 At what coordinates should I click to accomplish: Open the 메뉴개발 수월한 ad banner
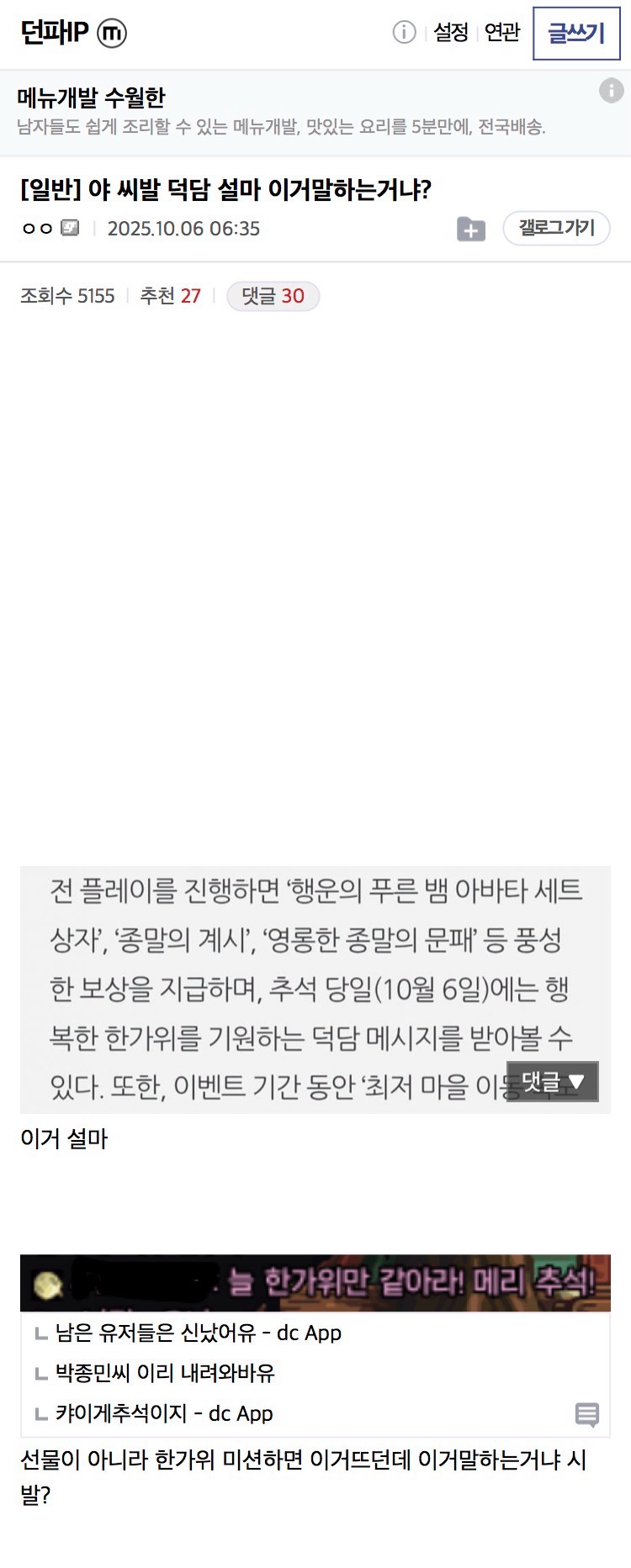[281, 112]
